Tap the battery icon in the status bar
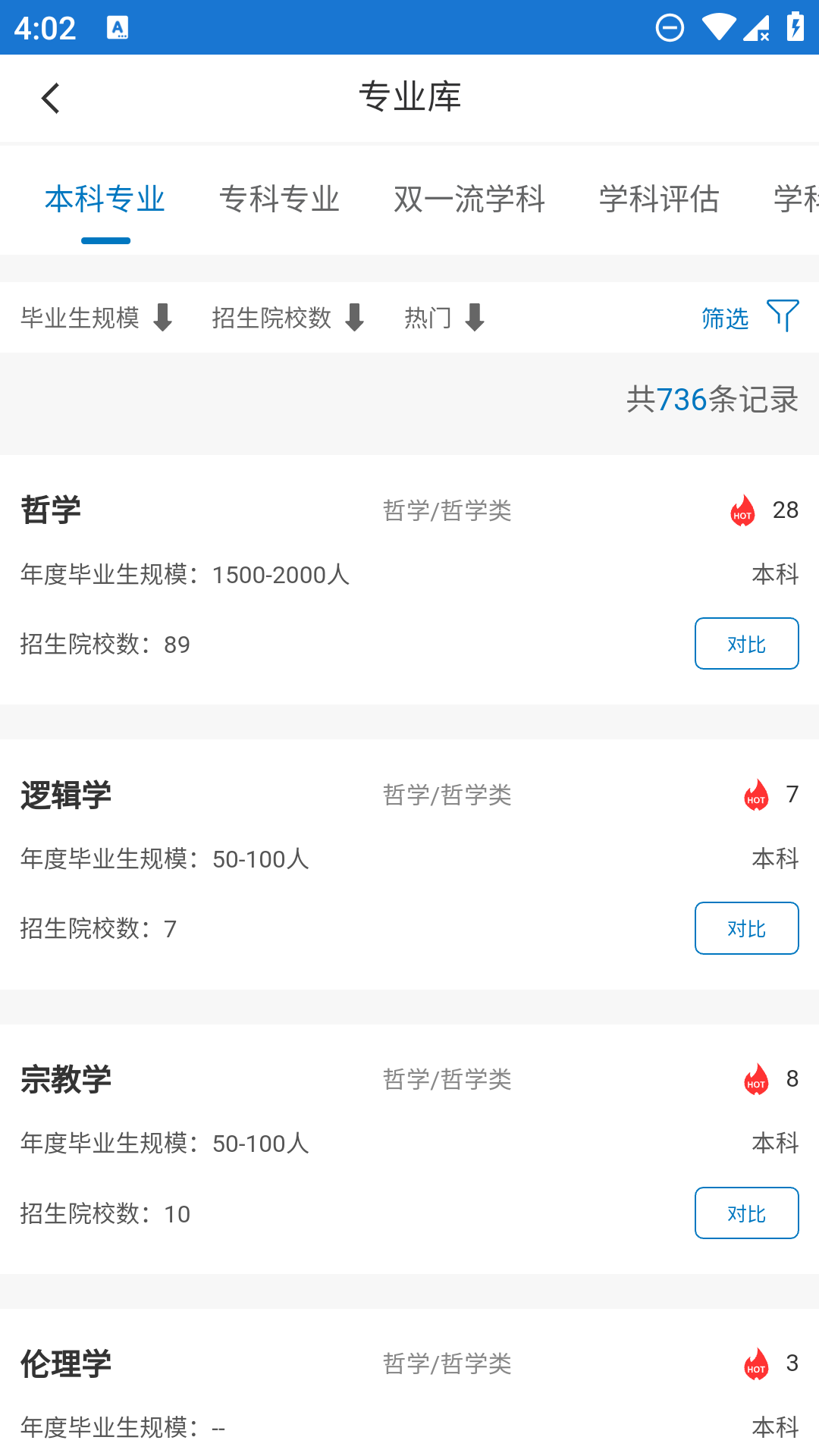Viewport: 819px width, 1456px height. [x=795, y=27]
